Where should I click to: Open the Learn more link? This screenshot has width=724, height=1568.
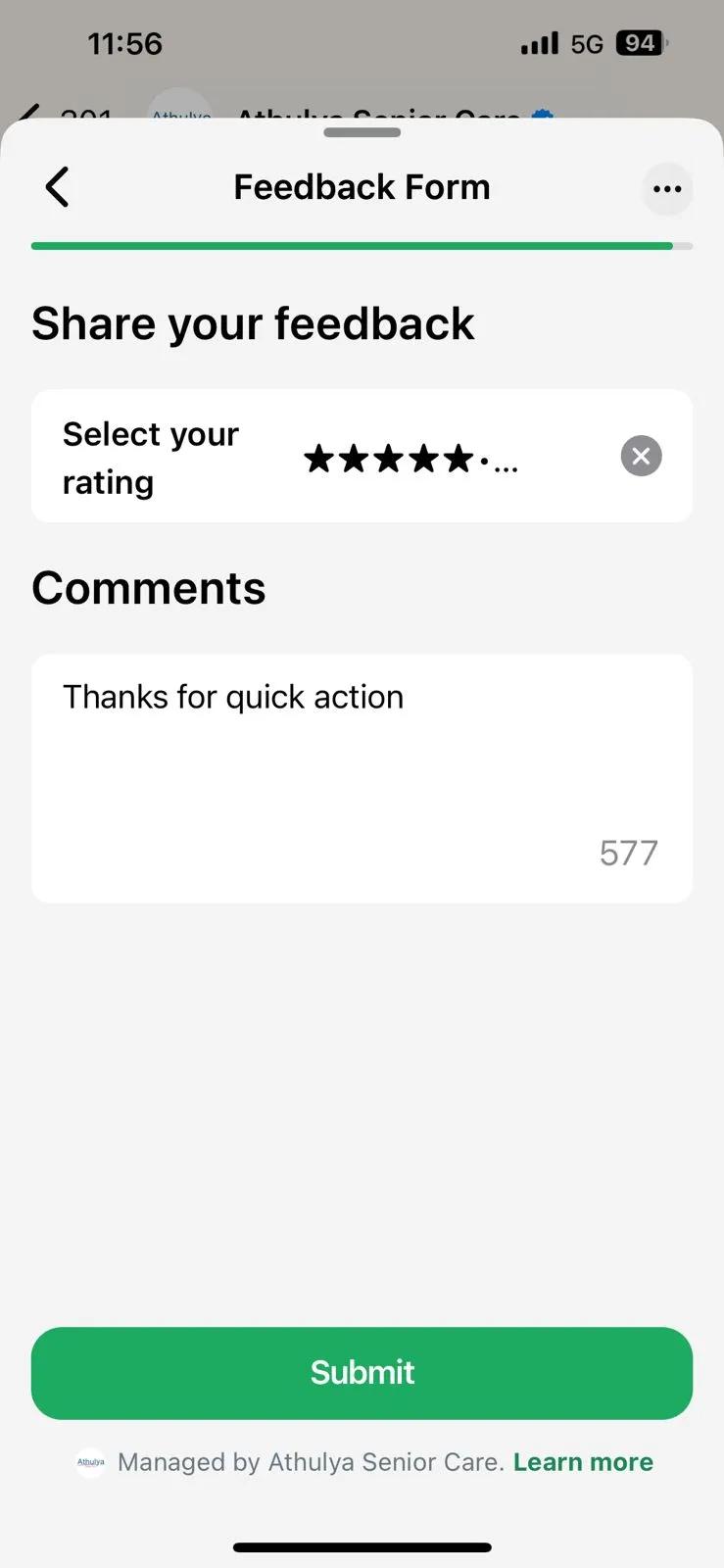coord(583,1462)
